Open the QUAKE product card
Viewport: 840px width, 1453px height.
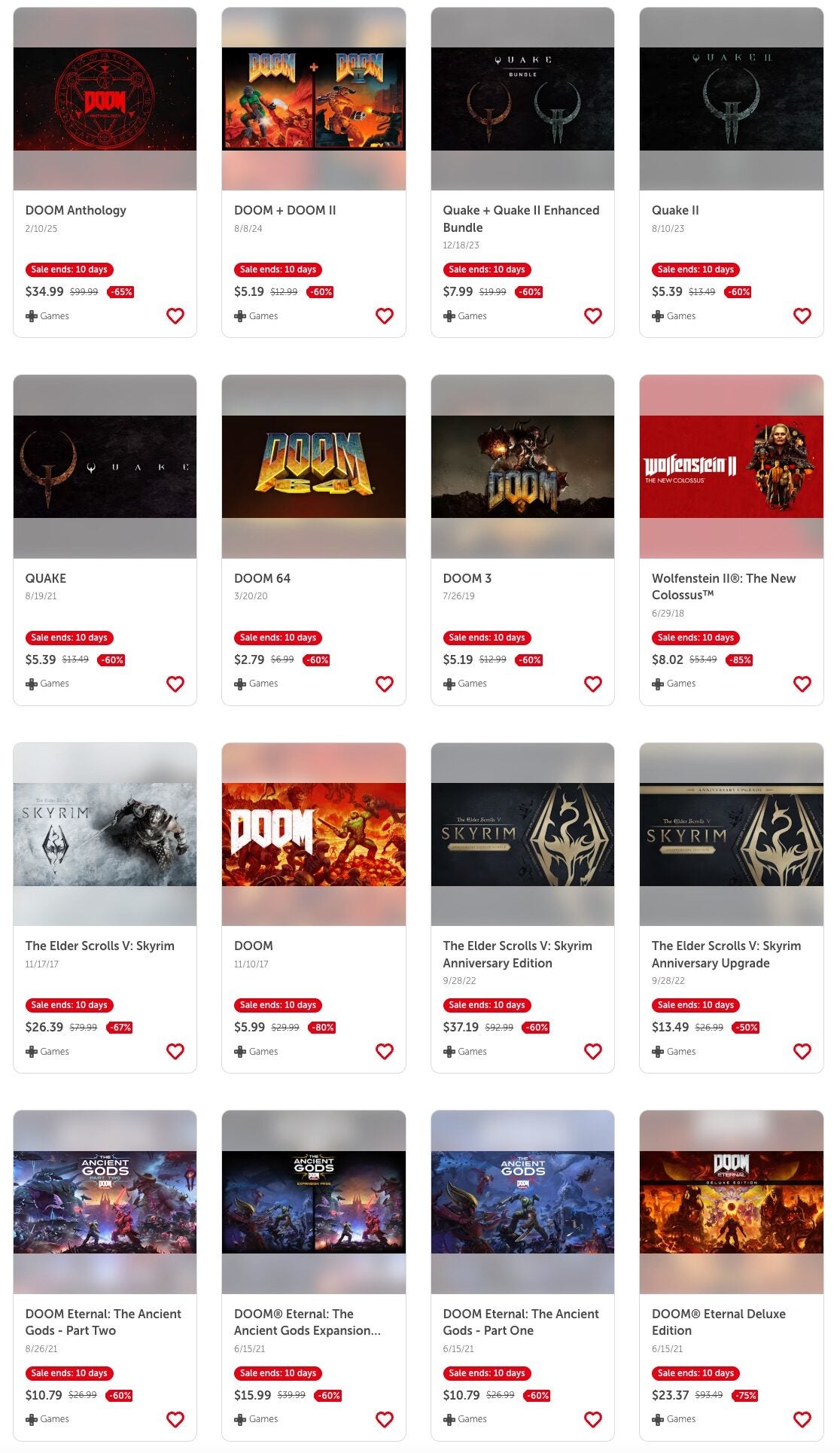point(105,540)
